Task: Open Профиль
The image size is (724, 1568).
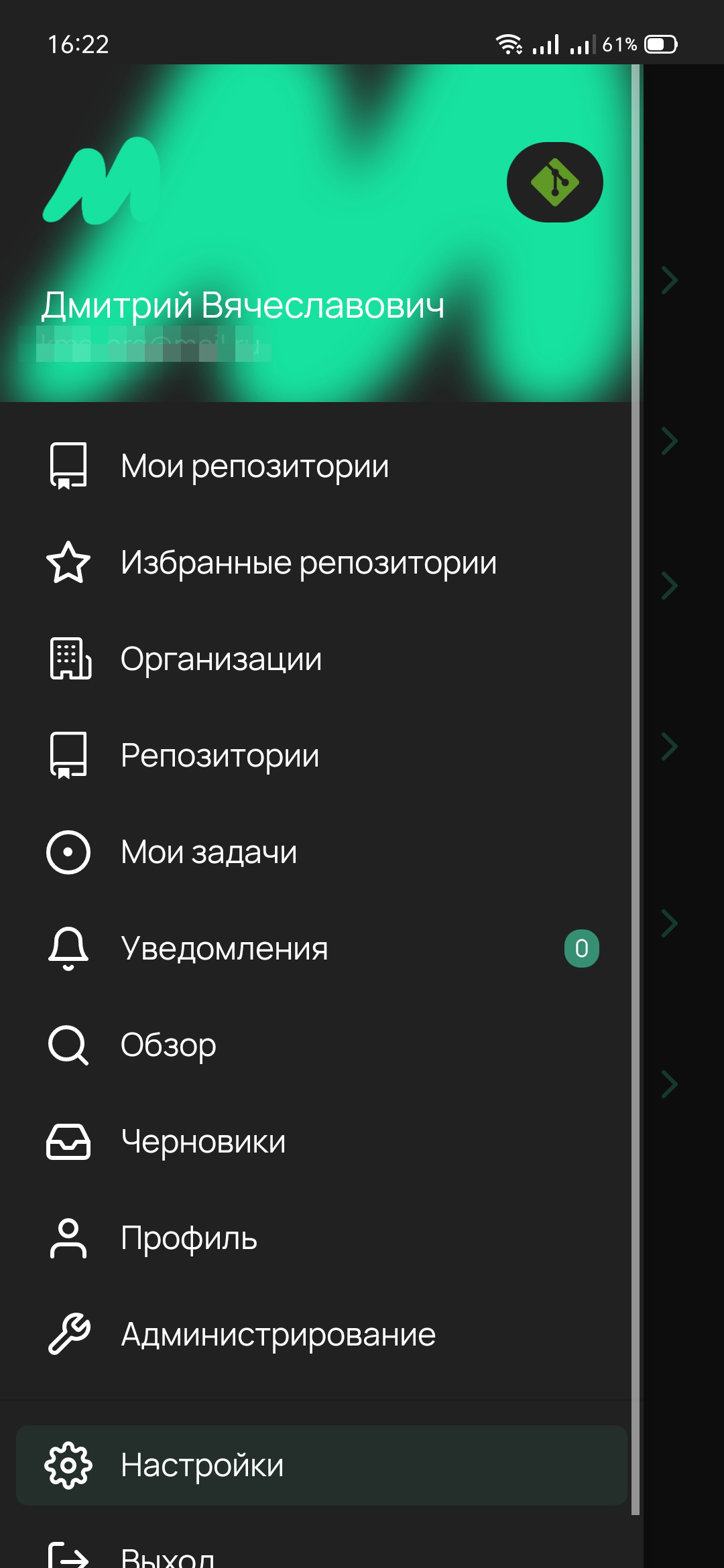Action: click(x=189, y=1238)
